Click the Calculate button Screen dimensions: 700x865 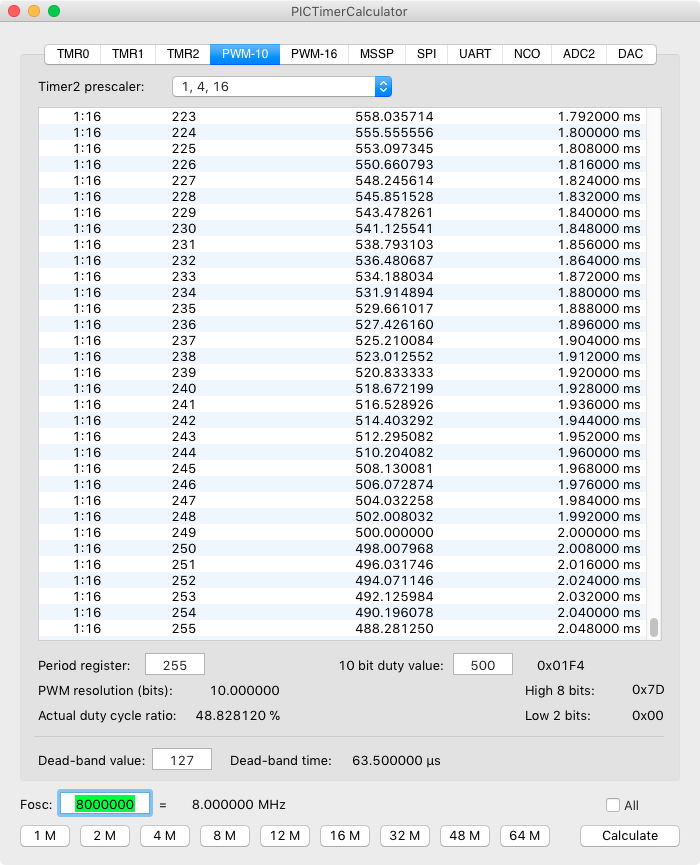click(630, 835)
